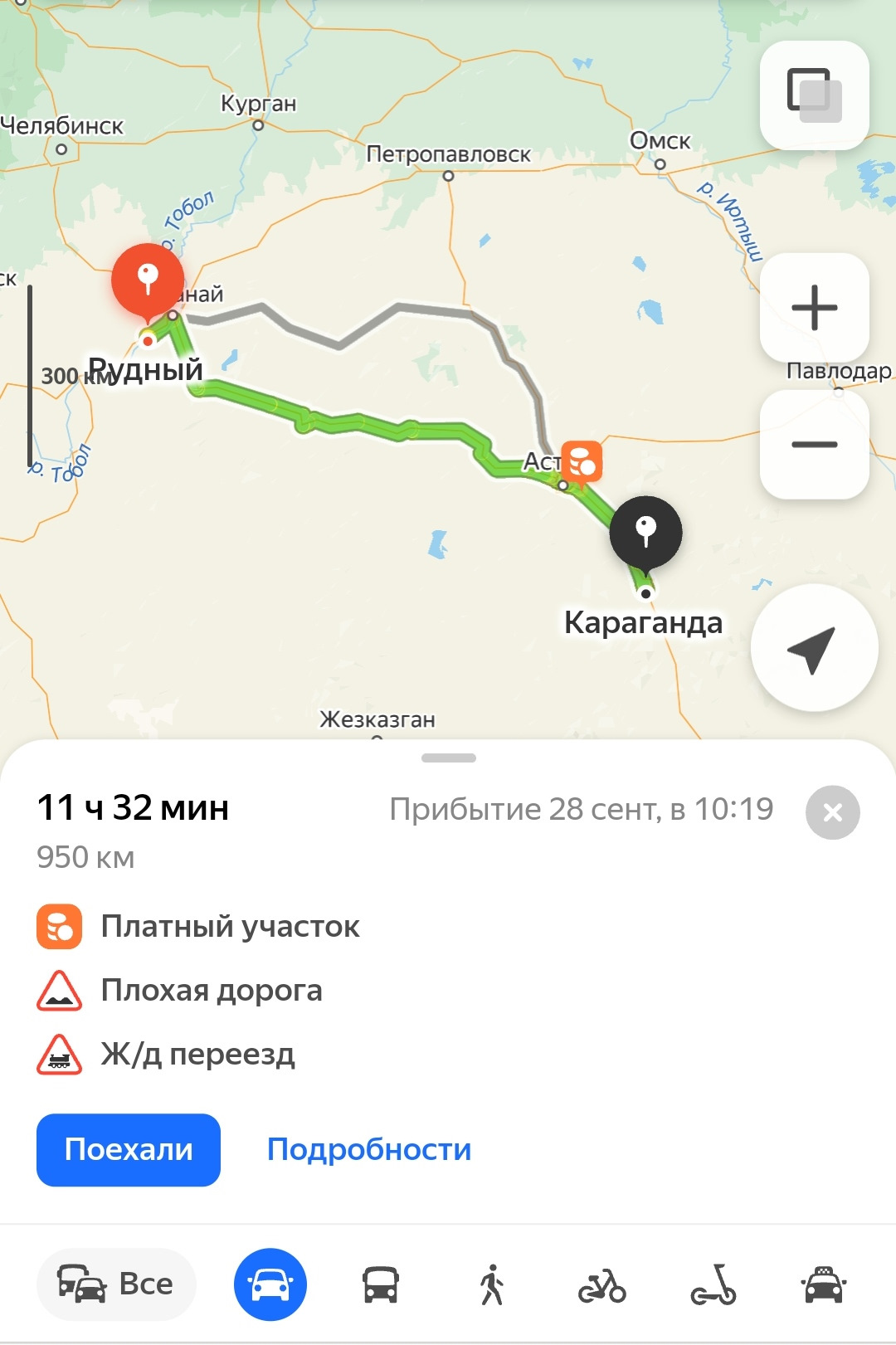Open the map layers button

814,95
